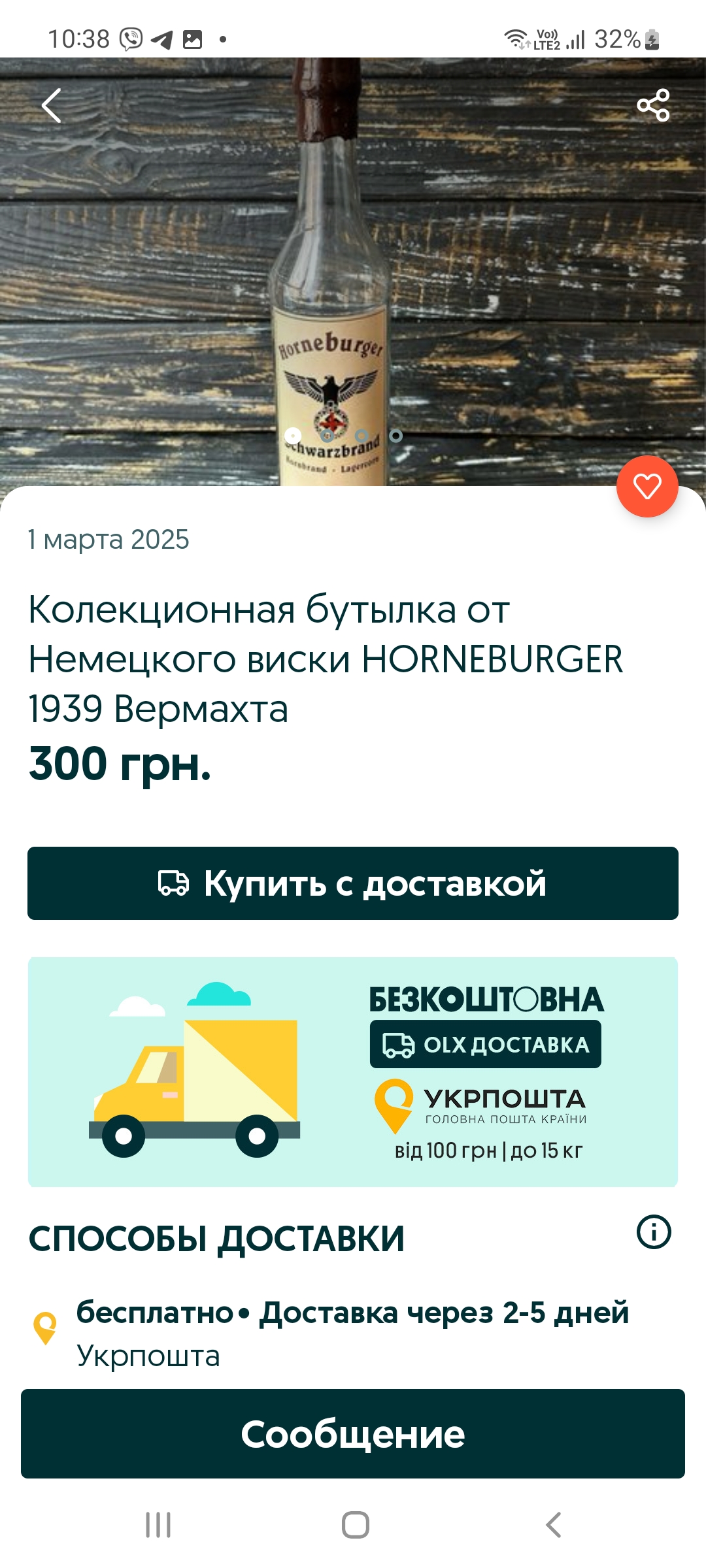Open the free OLX Доставка Укрпошта banner
The width and height of the screenshot is (706, 1568).
353,1071
